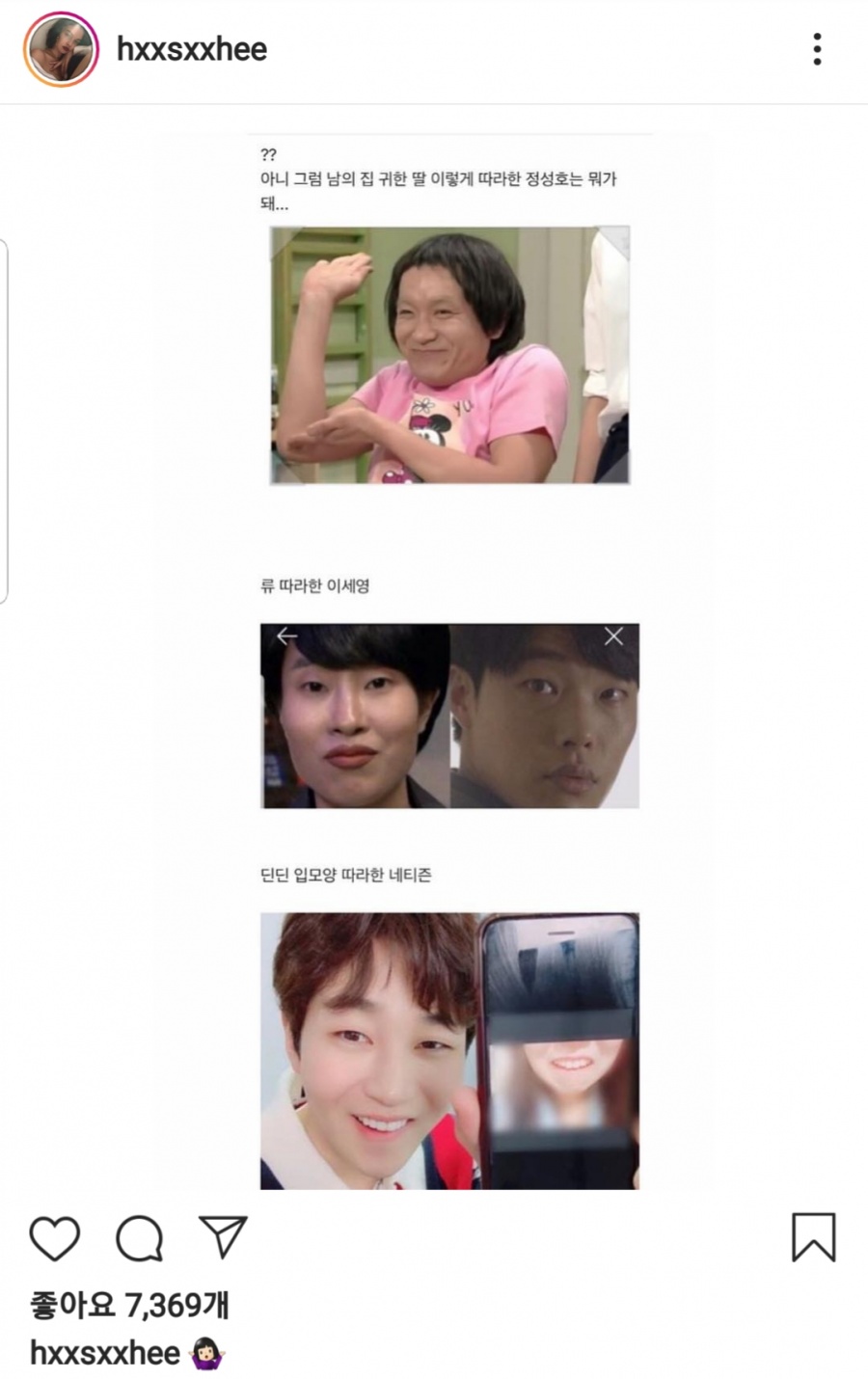Like this post with the heart icon
868x1379 pixels.
[x=55, y=1238]
